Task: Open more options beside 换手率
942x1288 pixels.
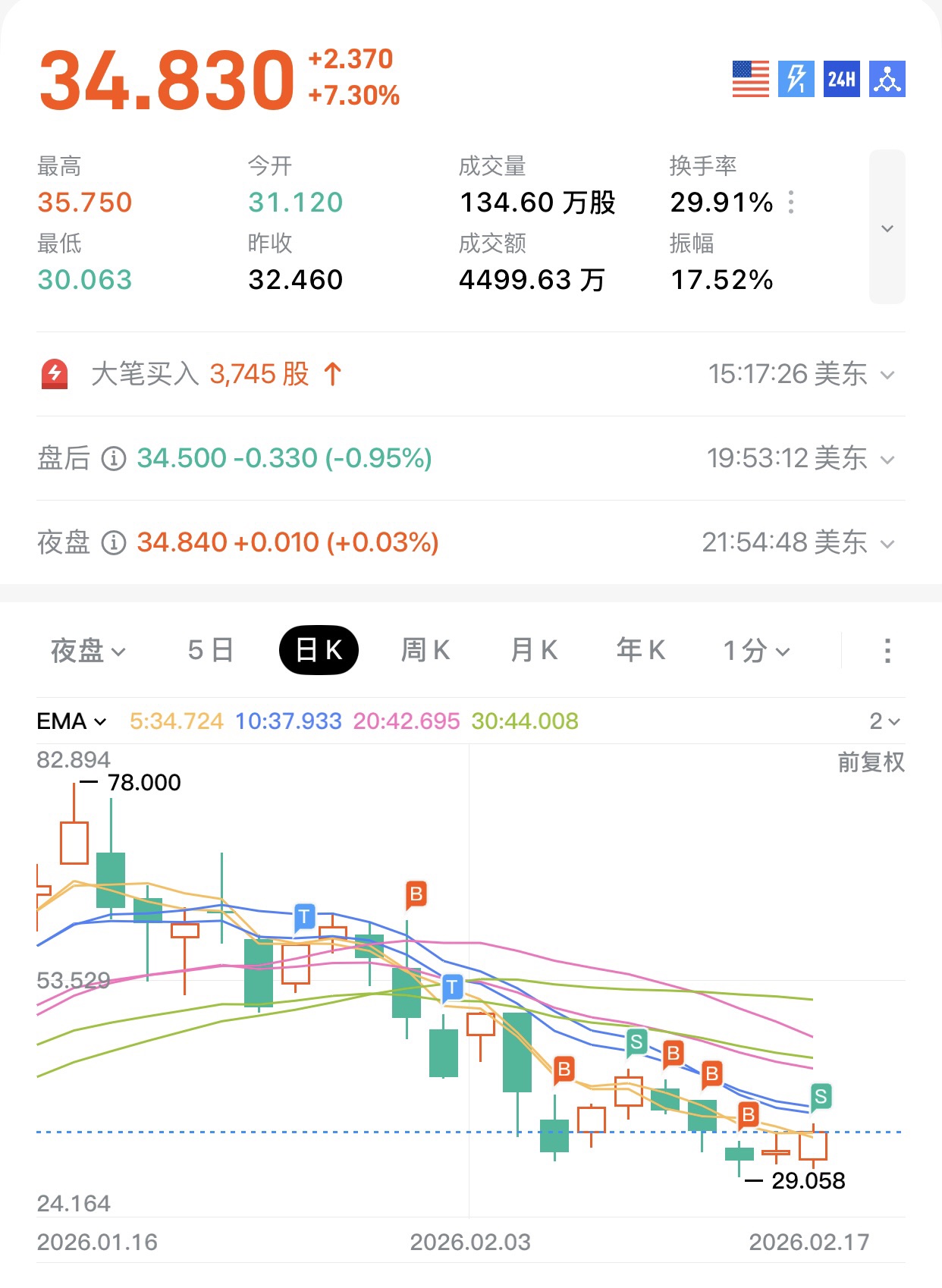Action: click(791, 203)
